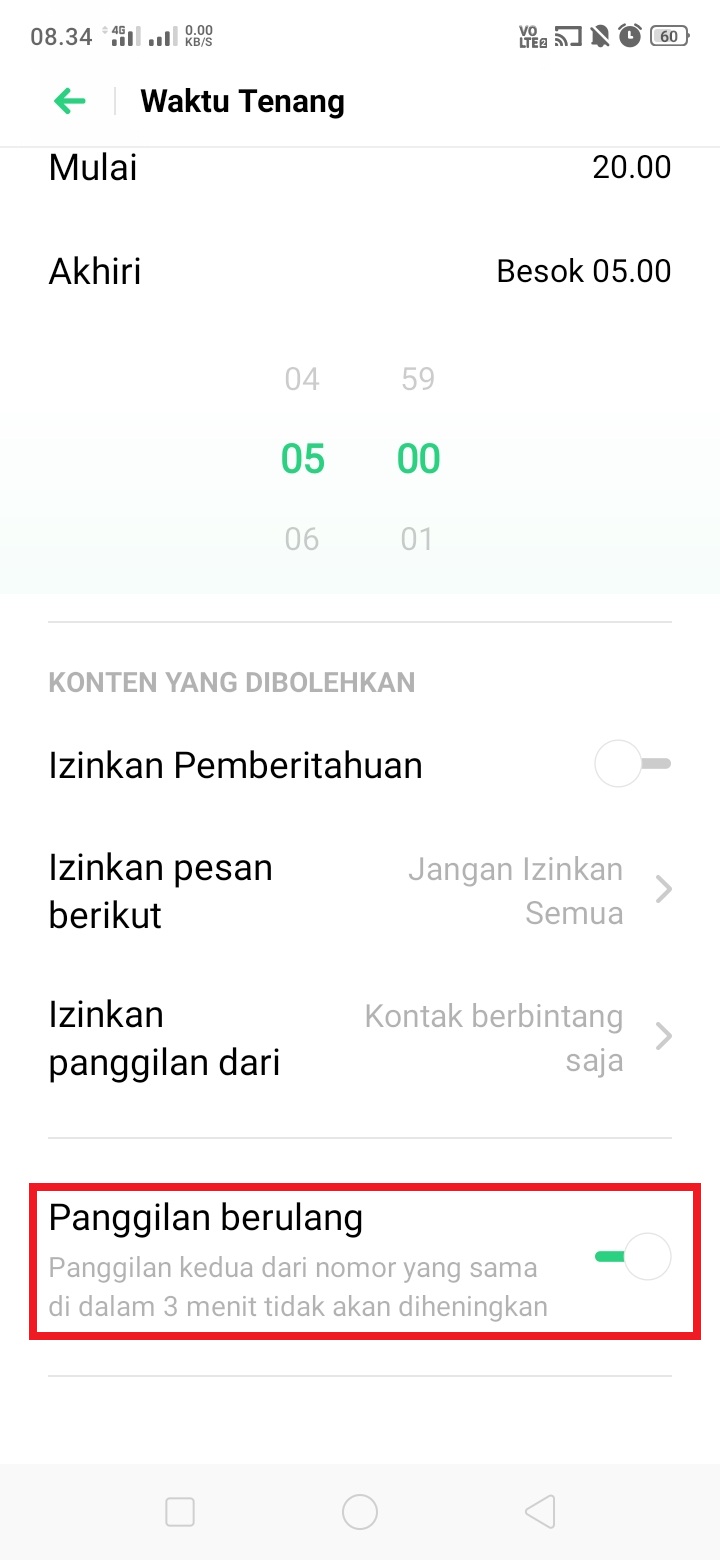Open the Mulai start time row
Viewport: 720px width, 1560px height.
360,167
